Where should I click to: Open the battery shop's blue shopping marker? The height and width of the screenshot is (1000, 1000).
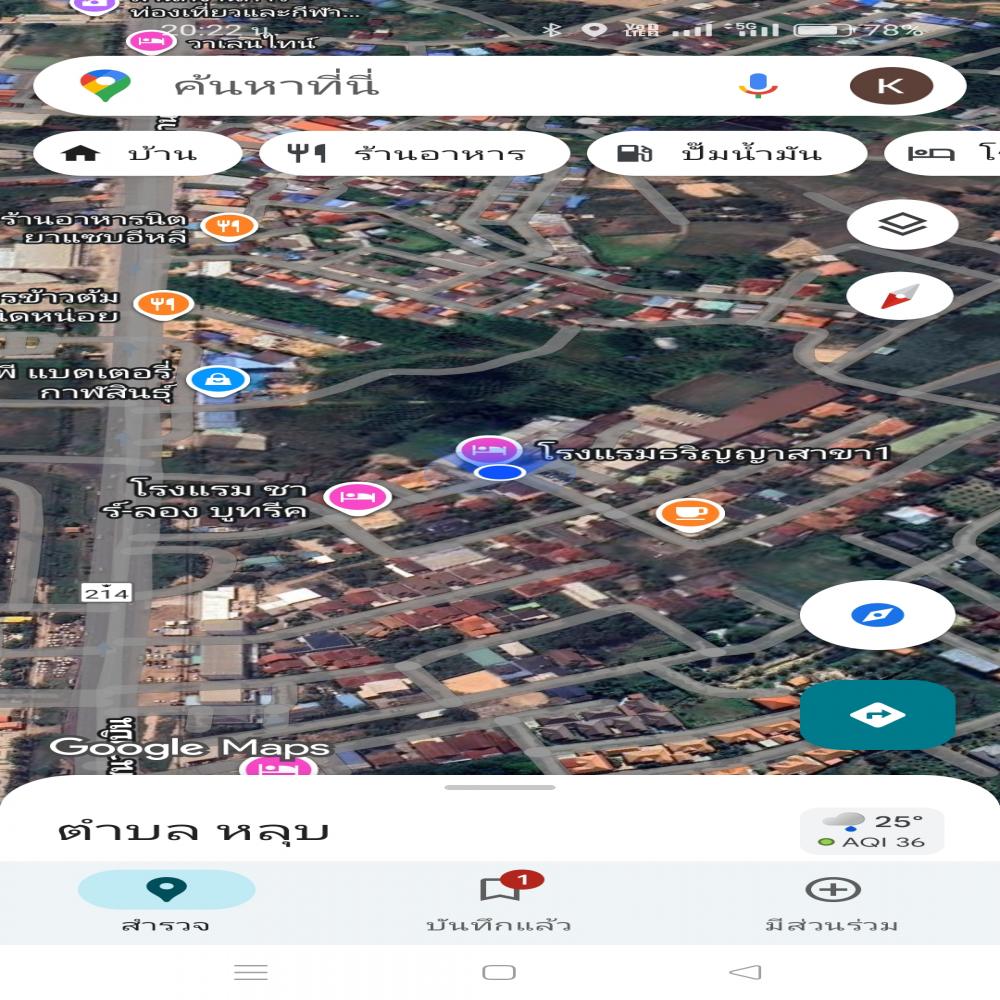coord(218,380)
